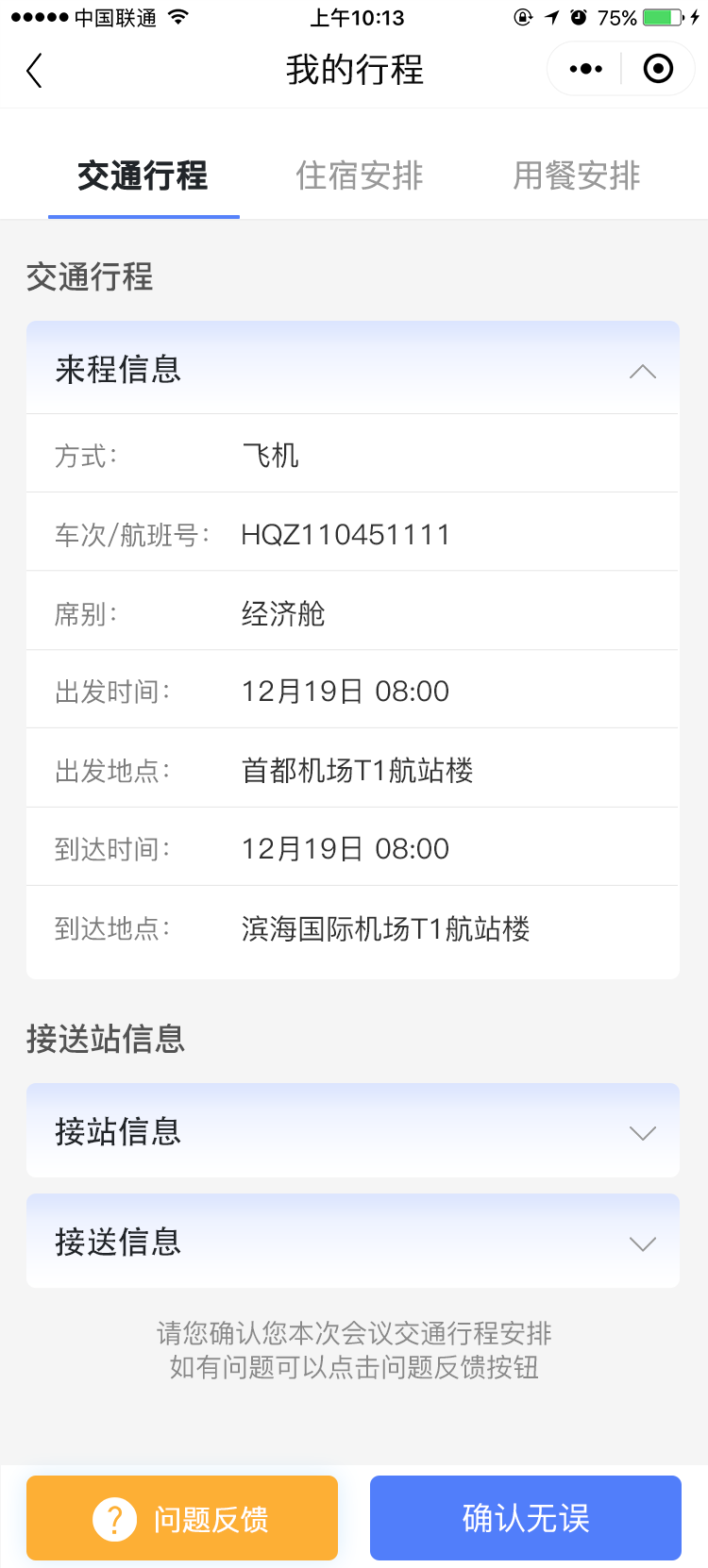Confirm itinerary with 确认无误

coord(526,1518)
